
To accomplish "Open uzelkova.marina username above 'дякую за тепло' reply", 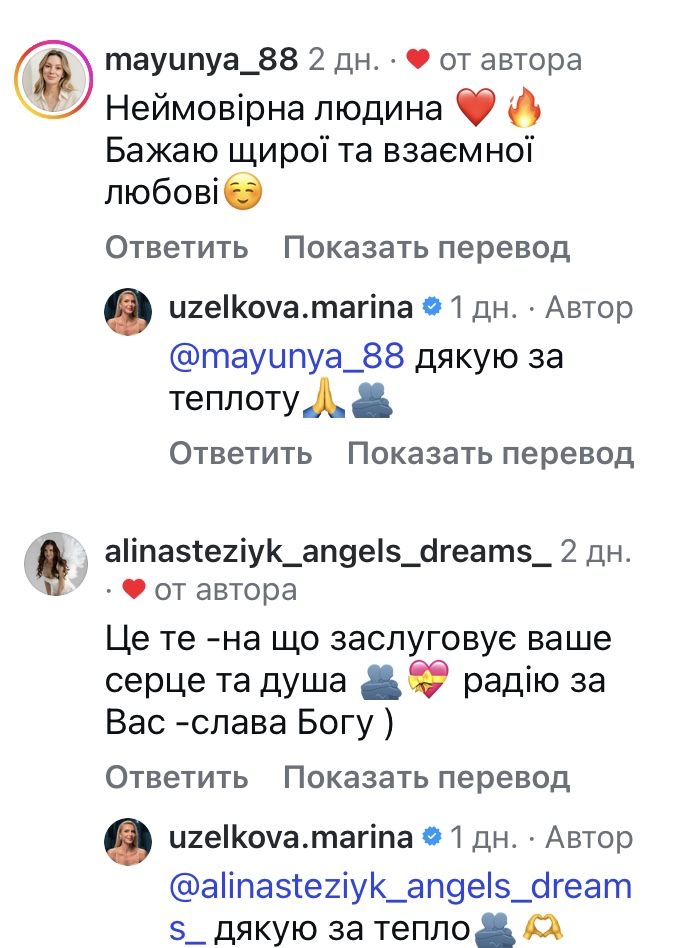I will (x=291, y=837).
